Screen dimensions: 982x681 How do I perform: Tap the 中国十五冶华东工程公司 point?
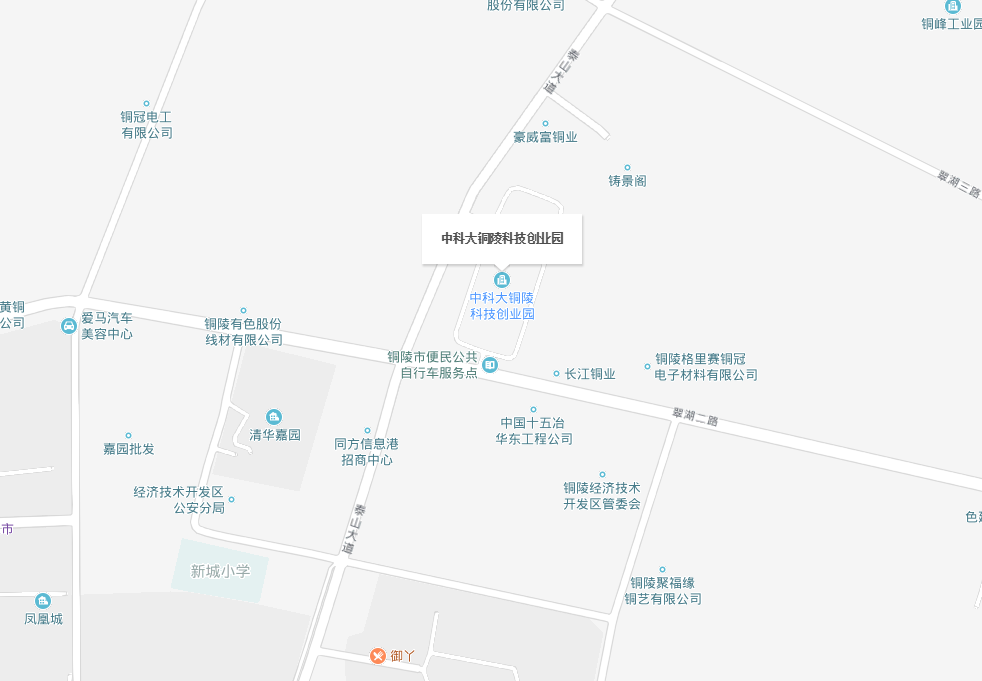click(x=533, y=410)
